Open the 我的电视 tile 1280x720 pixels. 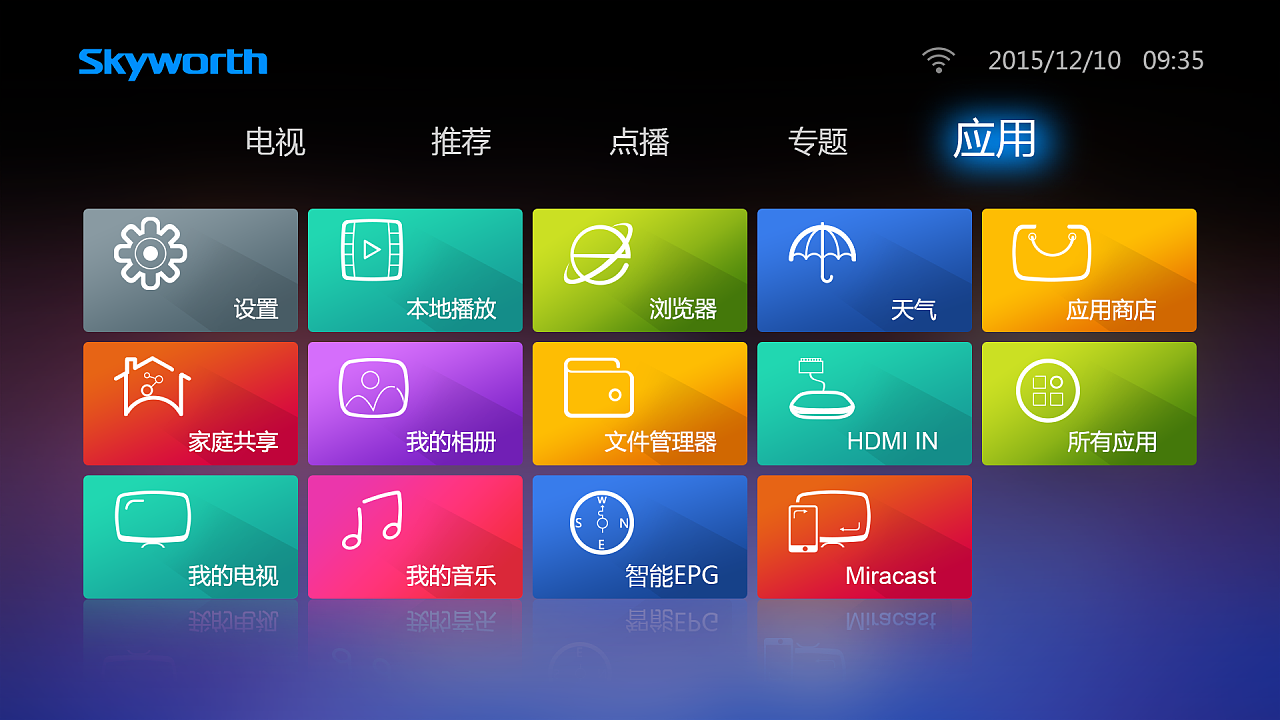190,536
